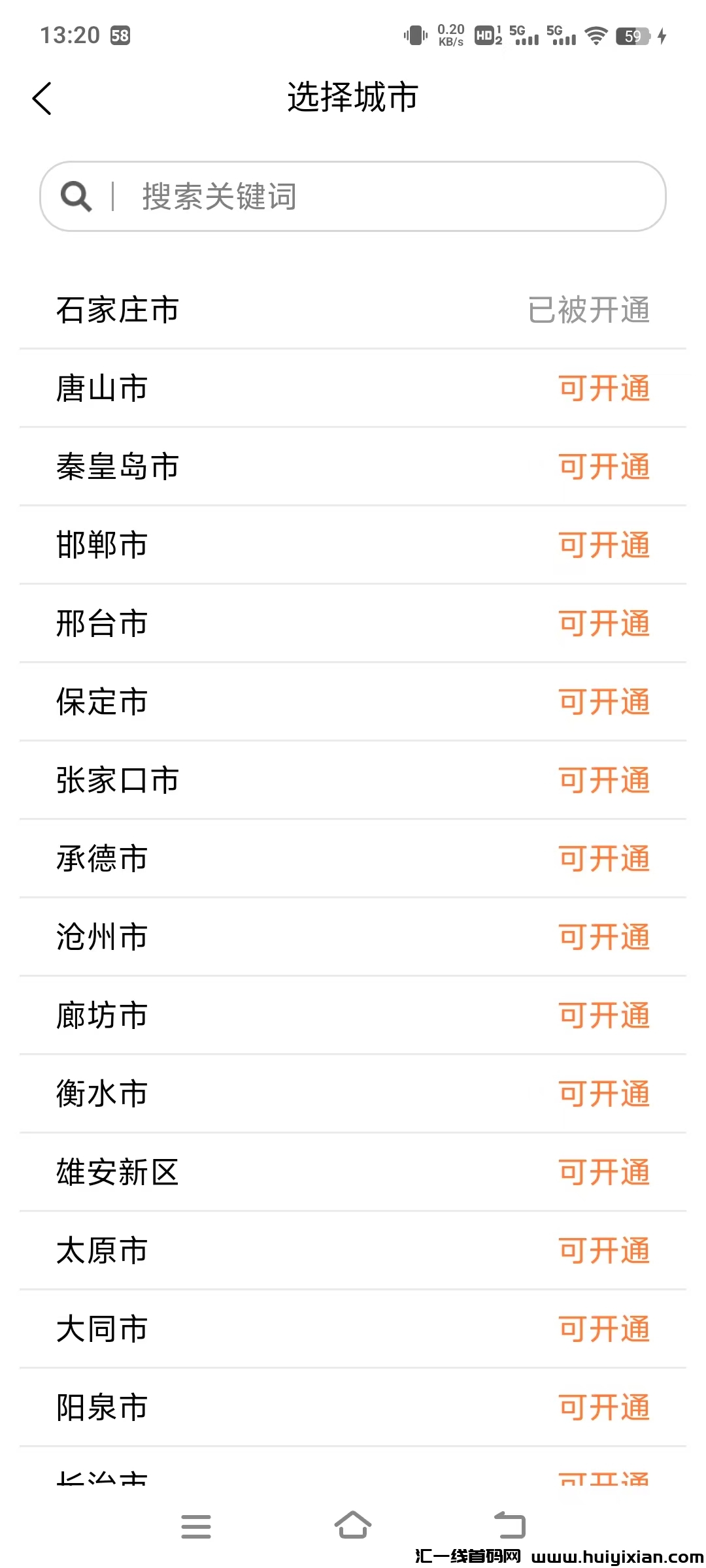The image size is (706, 1568).
Task: Select 唐山市 from the city list
Action: tap(353, 388)
